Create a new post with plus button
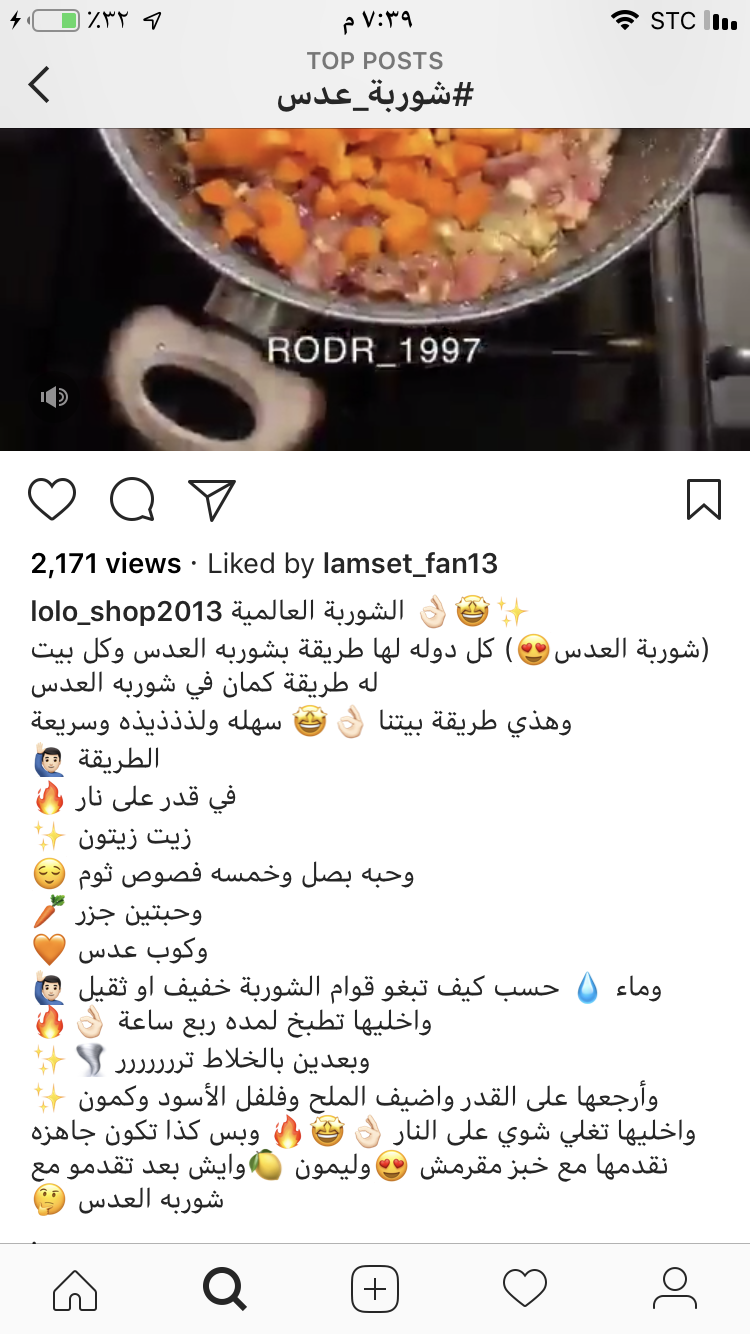 tap(375, 1288)
